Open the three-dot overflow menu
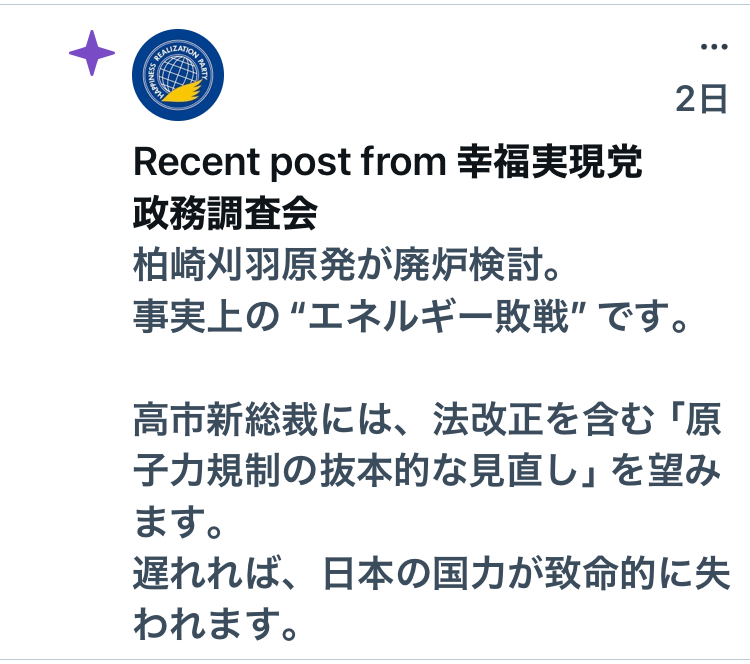 click(x=713, y=47)
